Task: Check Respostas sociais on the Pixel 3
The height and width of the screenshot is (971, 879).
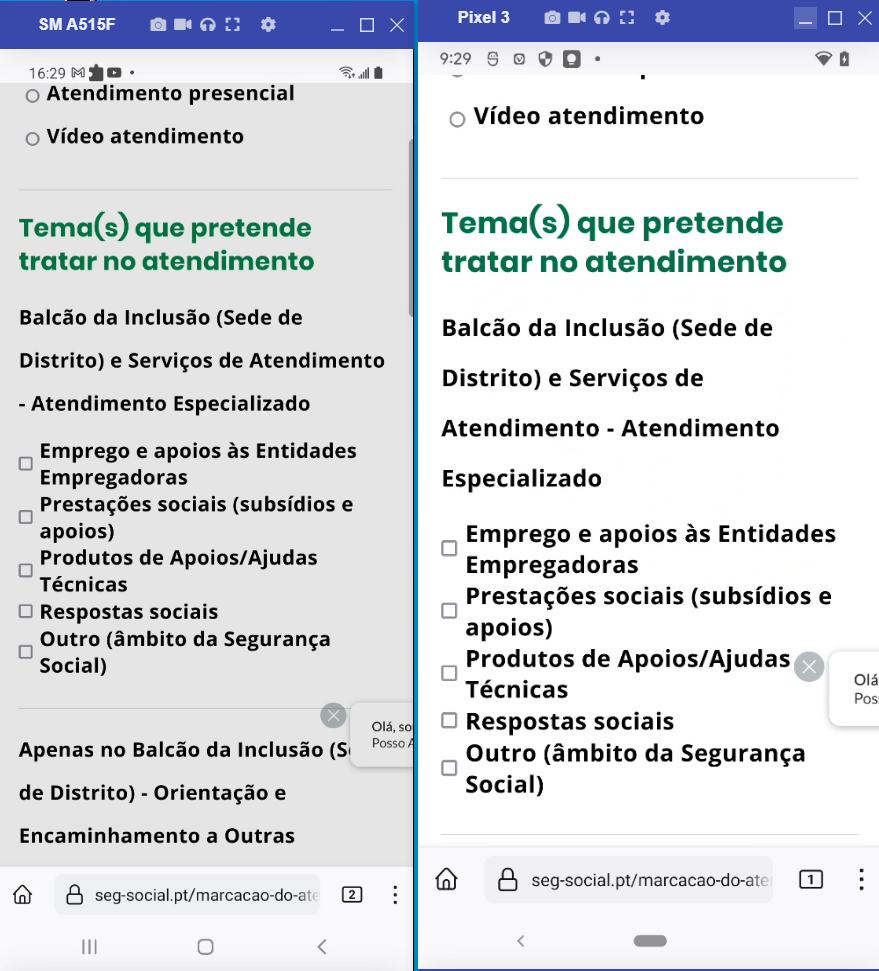Action: pyautogui.click(x=450, y=720)
